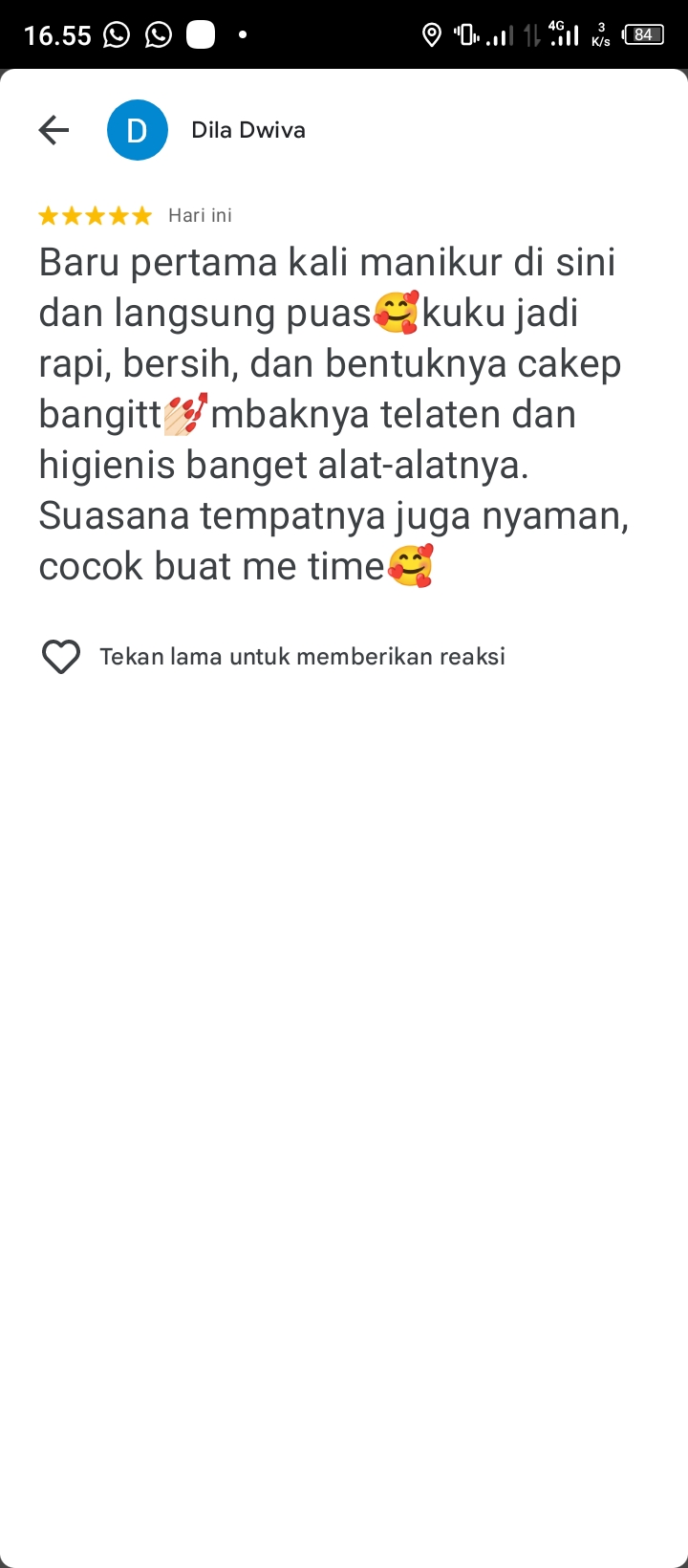
Task: Go back using the arrow icon
Action: pyautogui.click(x=54, y=130)
